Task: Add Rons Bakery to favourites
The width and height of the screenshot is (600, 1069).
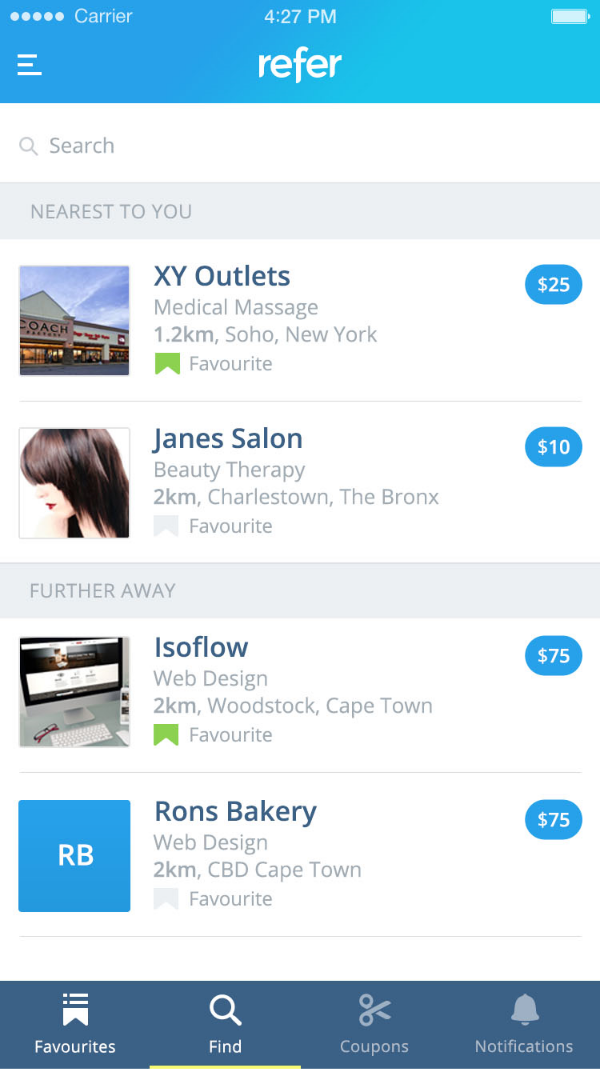Action: click(166, 899)
